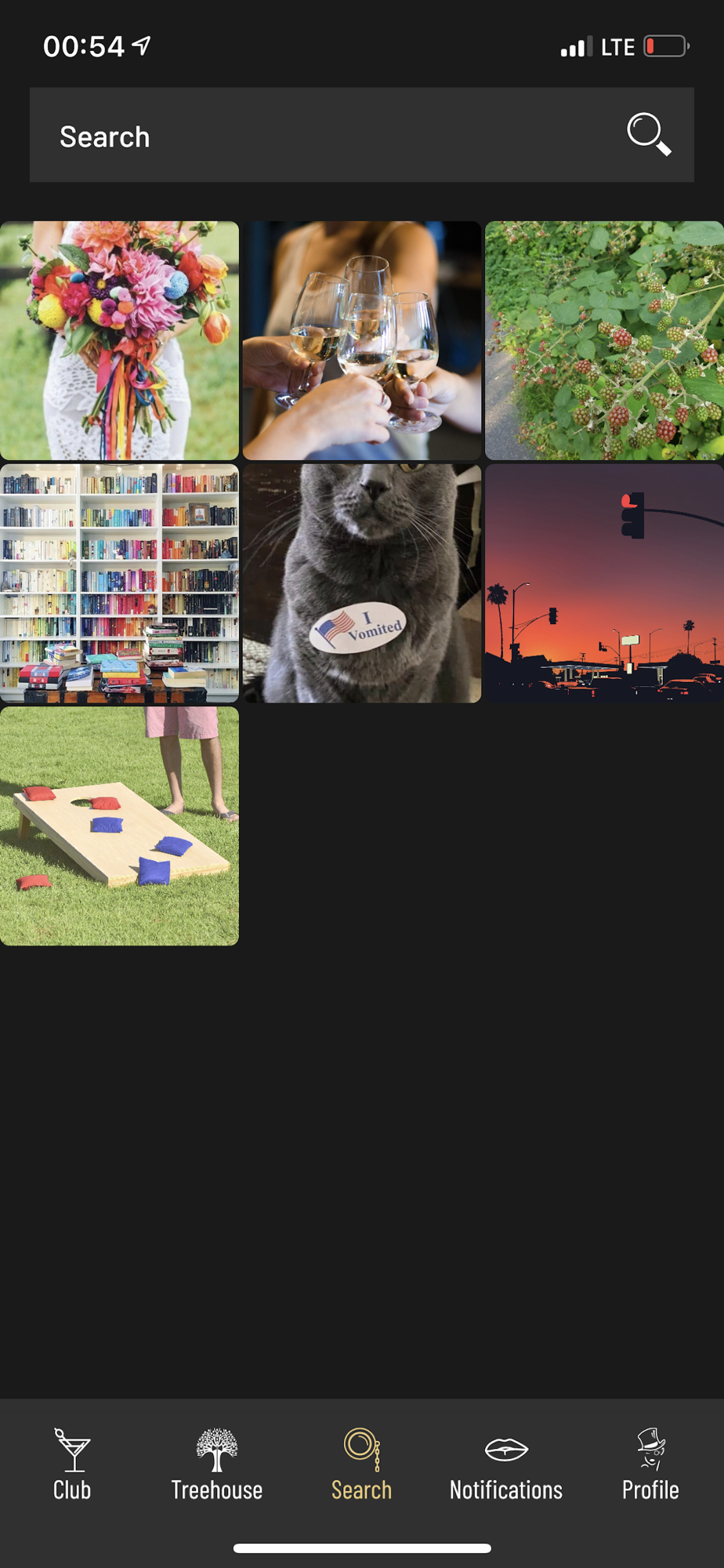View the gray cat sticker photo
724x1568 pixels.
click(x=361, y=583)
